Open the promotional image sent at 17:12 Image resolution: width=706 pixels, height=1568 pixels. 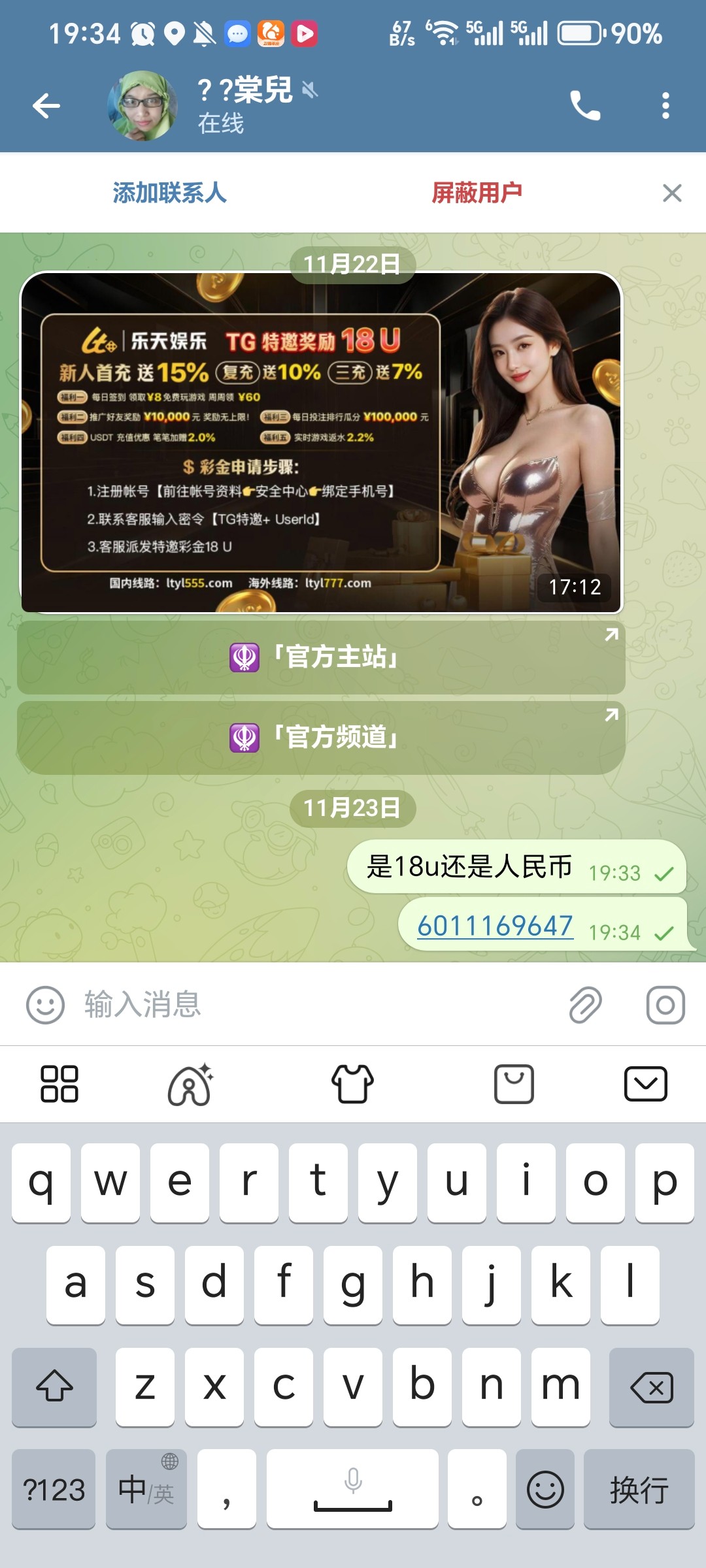coord(322,446)
